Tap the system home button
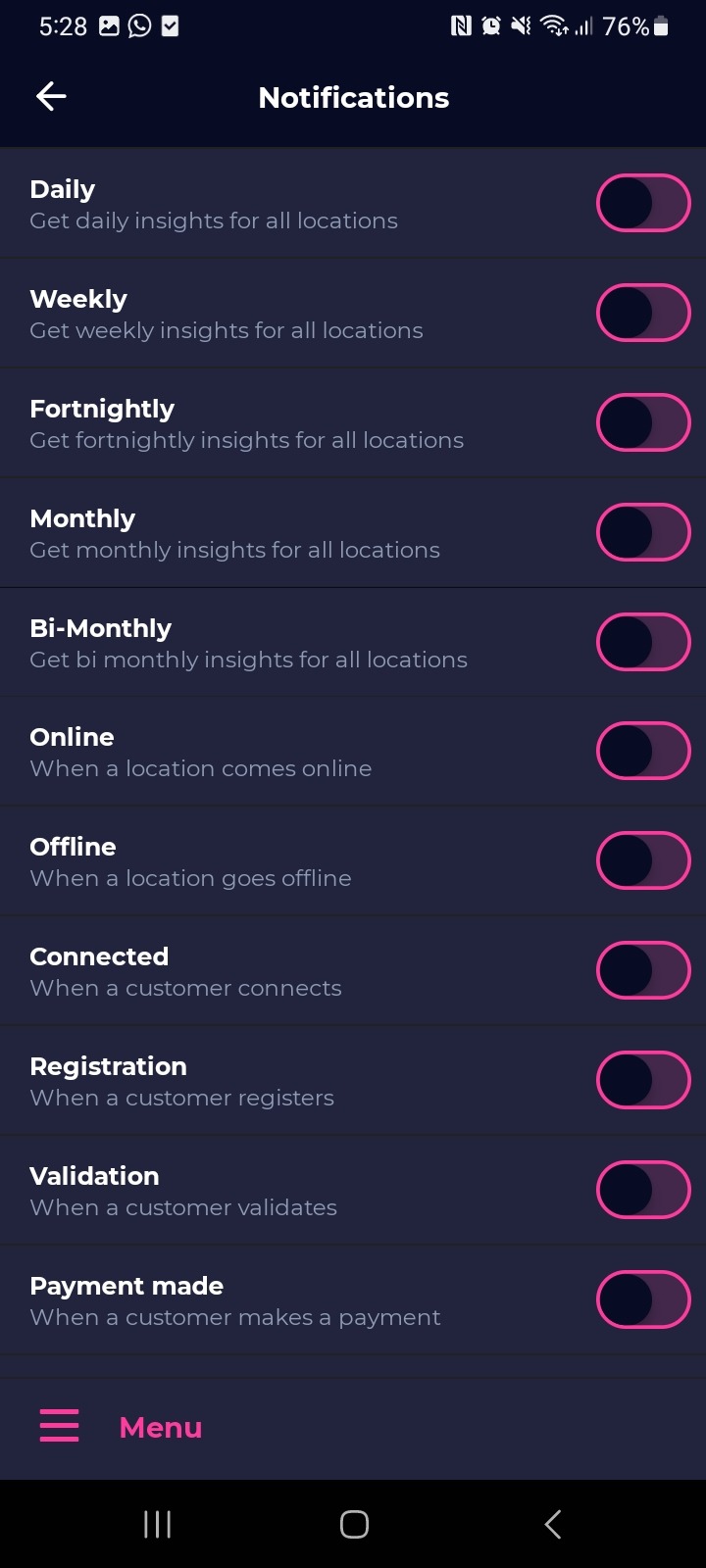 coord(354,1524)
